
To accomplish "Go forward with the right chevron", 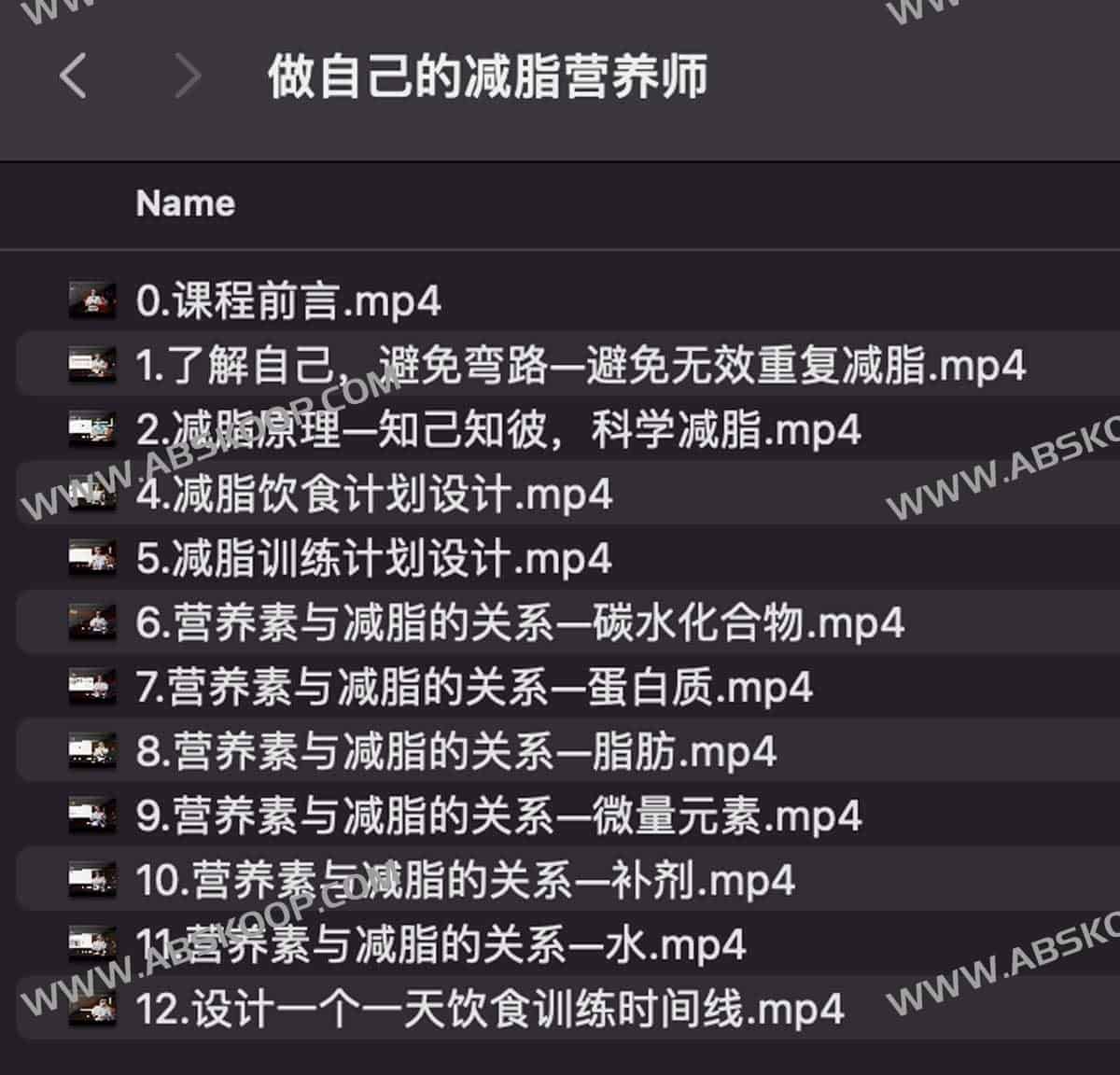I will coord(188,76).
